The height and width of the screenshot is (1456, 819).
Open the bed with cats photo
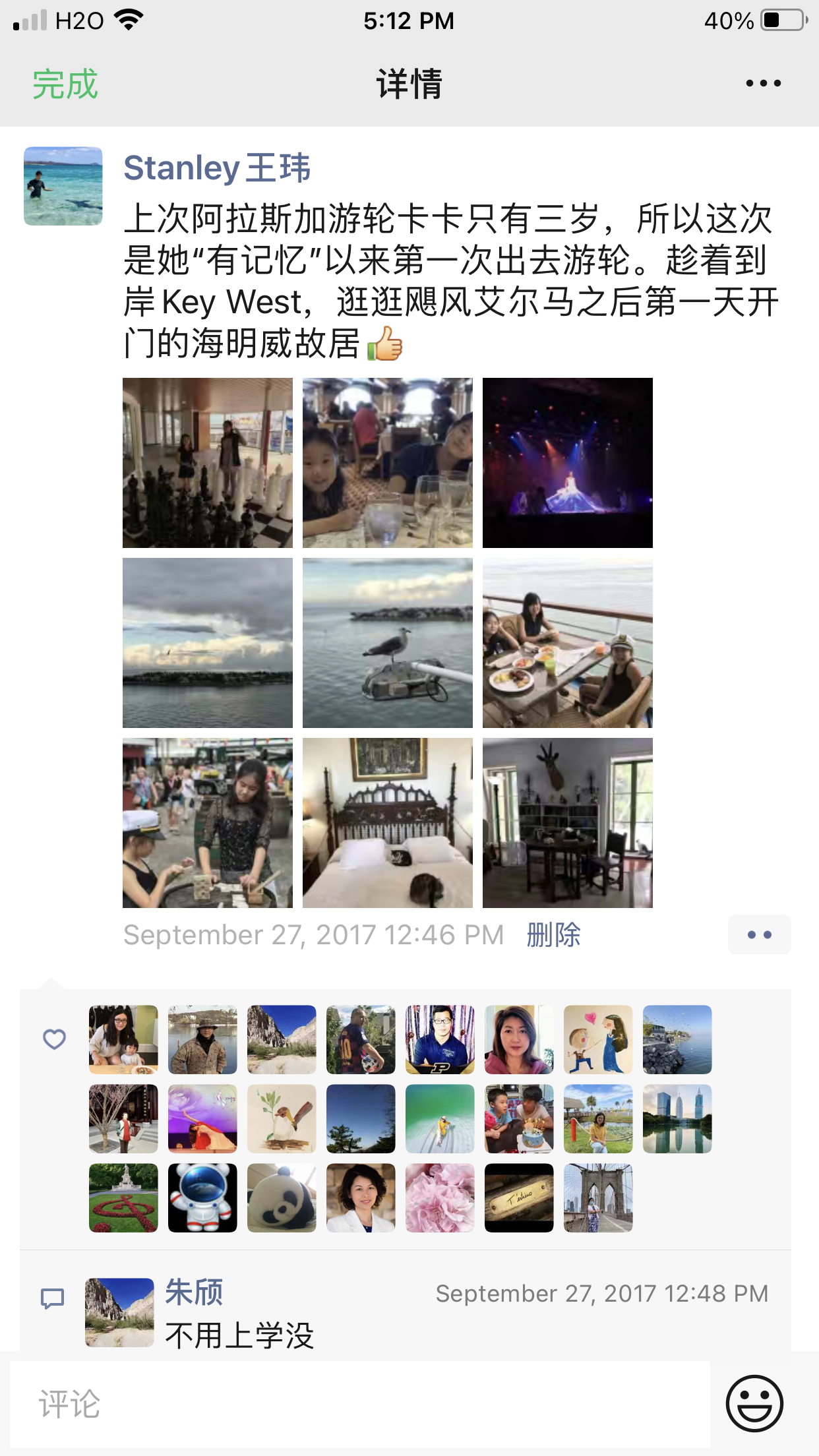click(388, 823)
